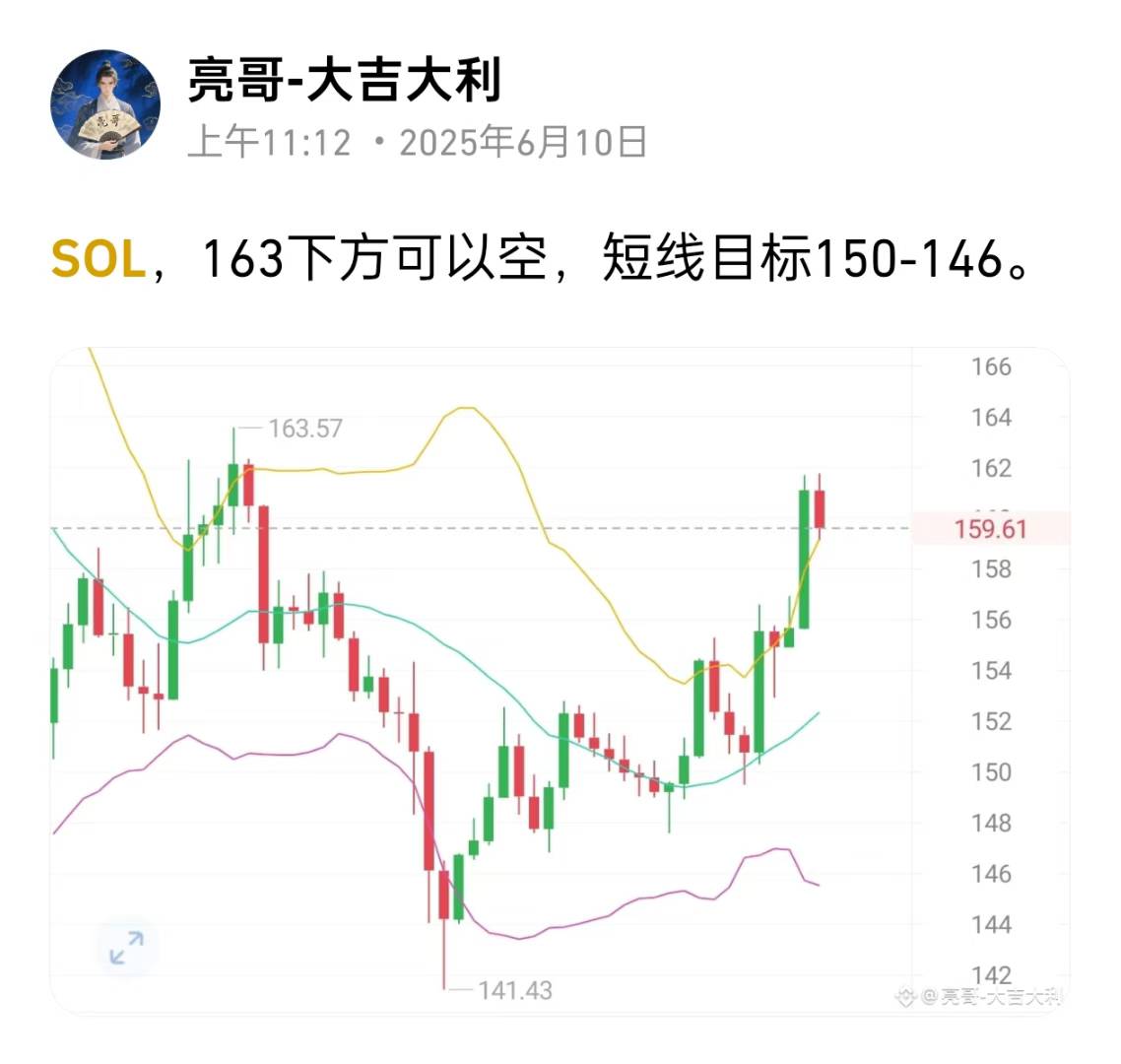
Task: Open the username 亮哥-大吉大利
Action: coord(345,81)
